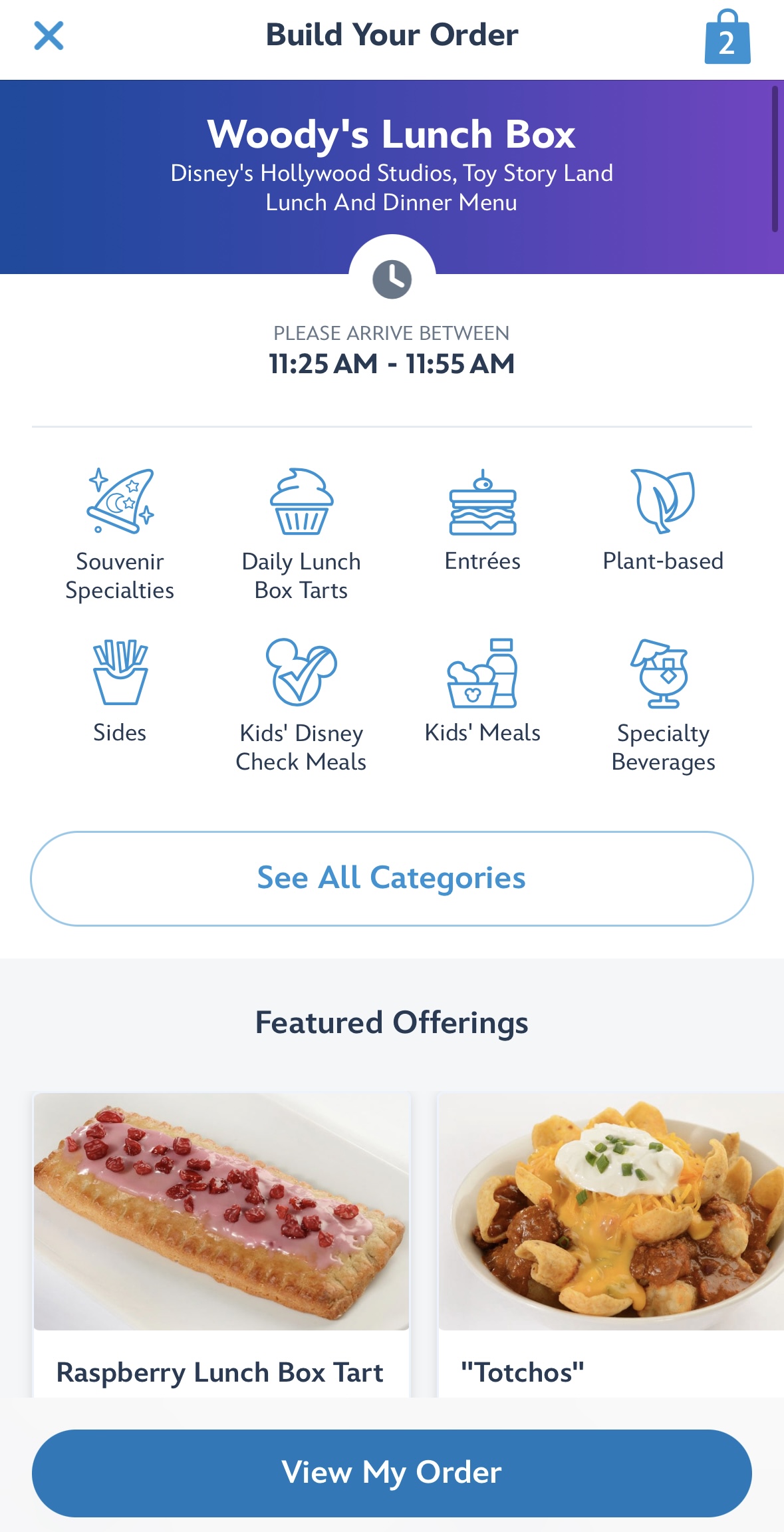784x1532 pixels.
Task: View Kids' Disney Check Meals
Action: tap(301, 706)
